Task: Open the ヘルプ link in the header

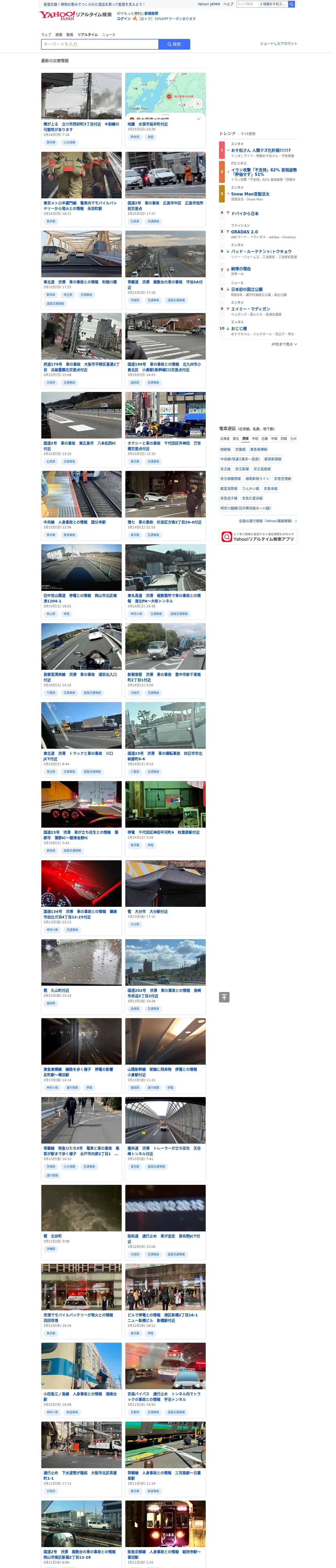Action: 228,4
